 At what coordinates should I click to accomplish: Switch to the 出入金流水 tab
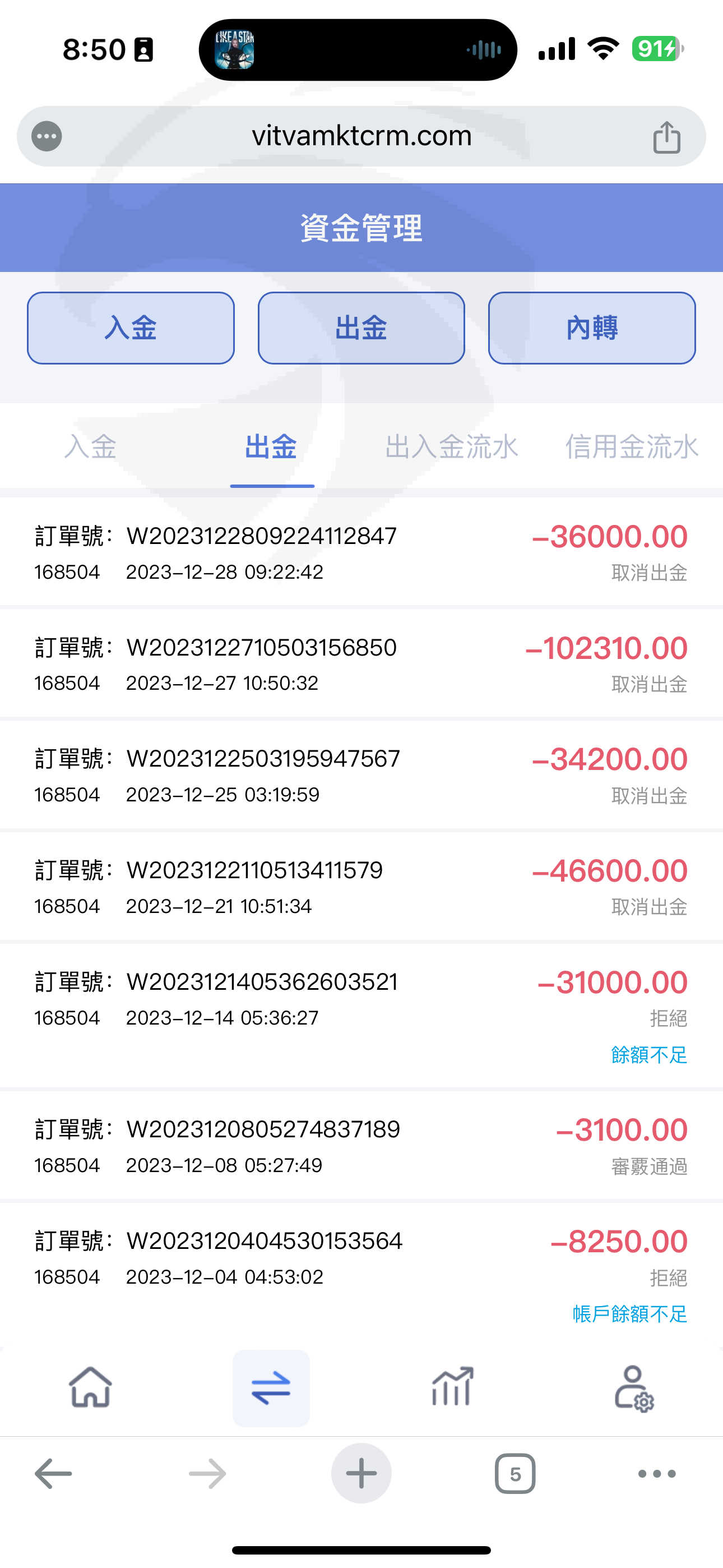pyautogui.click(x=451, y=447)
